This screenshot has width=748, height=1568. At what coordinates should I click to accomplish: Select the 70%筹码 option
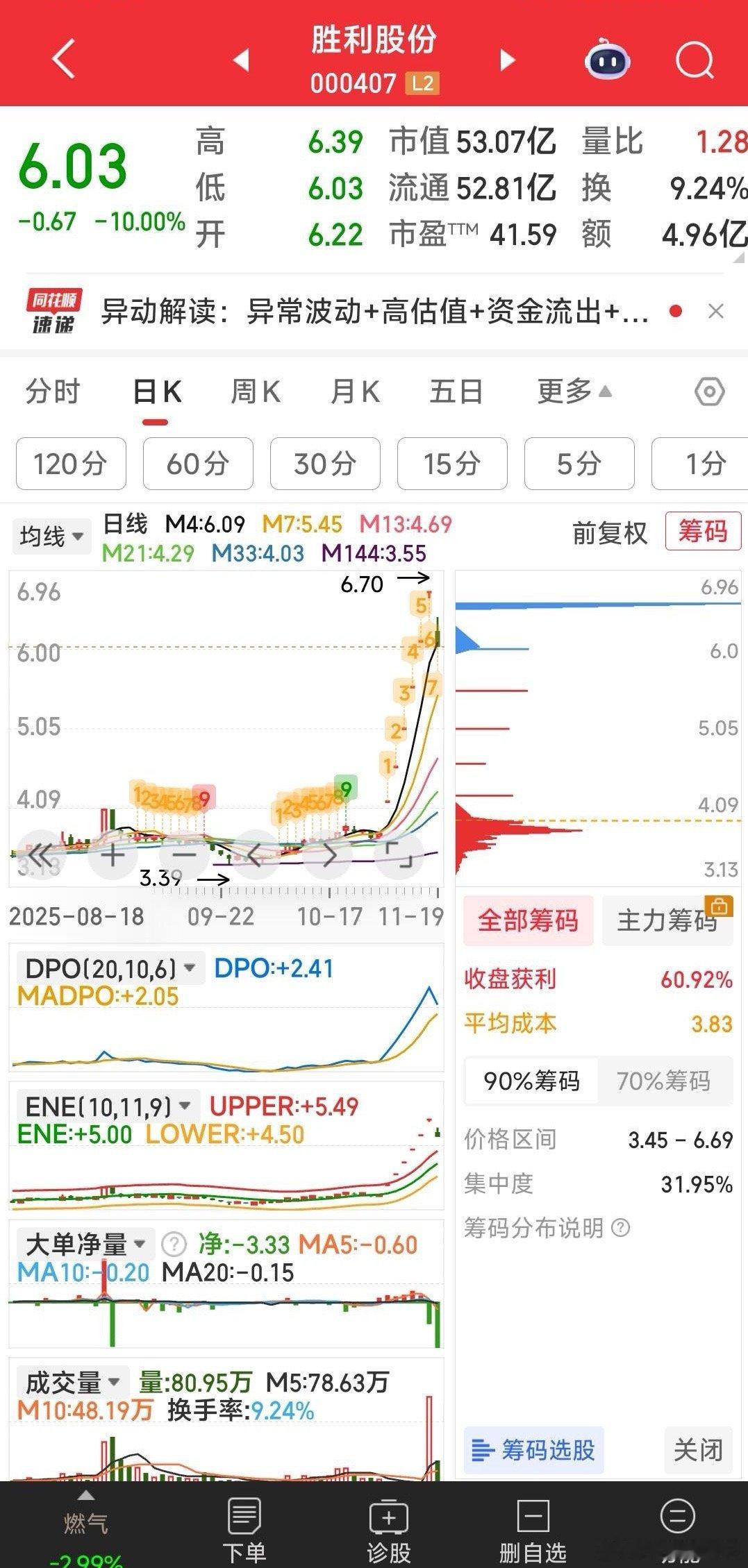(x=663, y=1081)
